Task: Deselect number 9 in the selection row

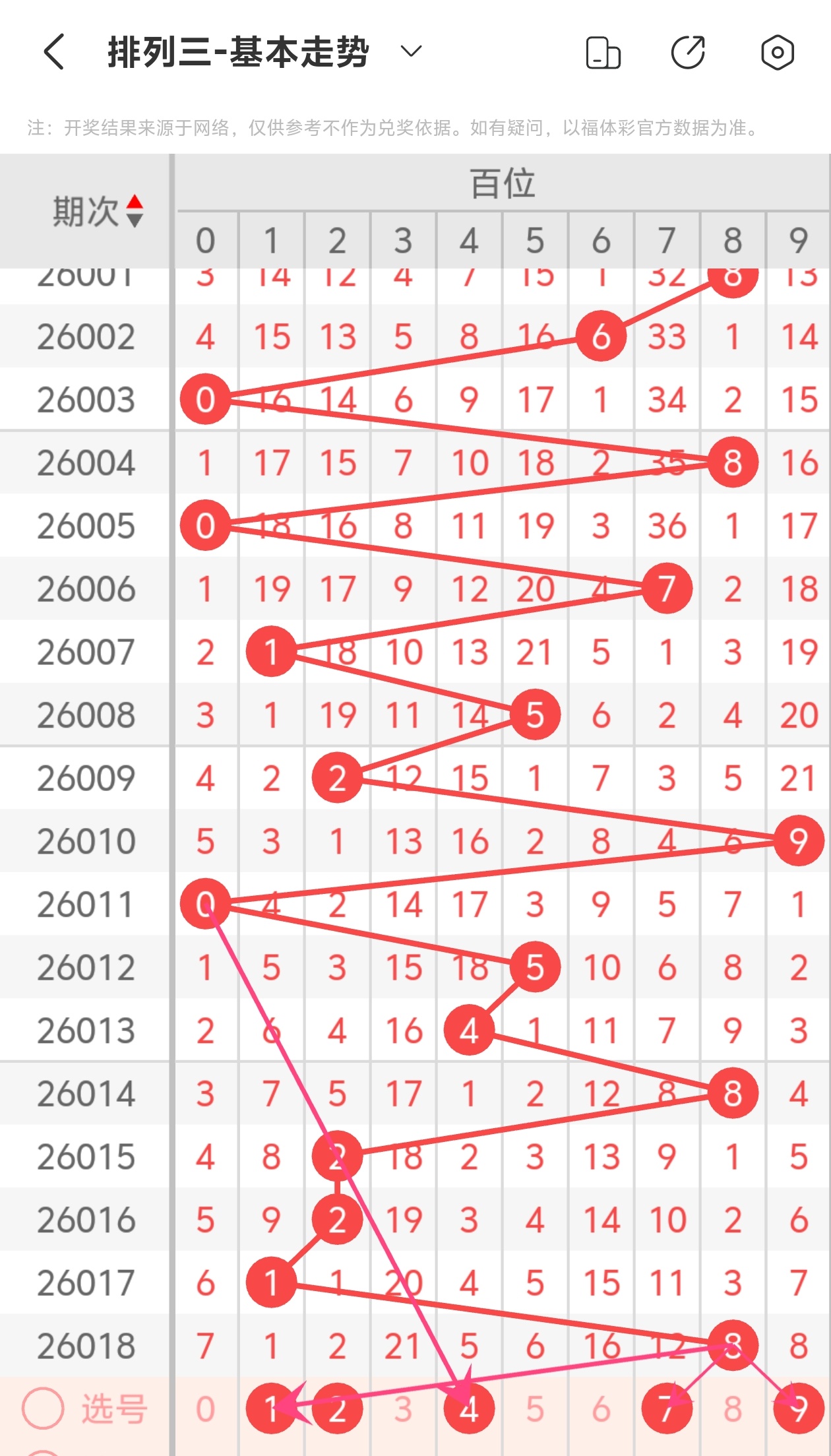Action: click(x=799, y=1409)
